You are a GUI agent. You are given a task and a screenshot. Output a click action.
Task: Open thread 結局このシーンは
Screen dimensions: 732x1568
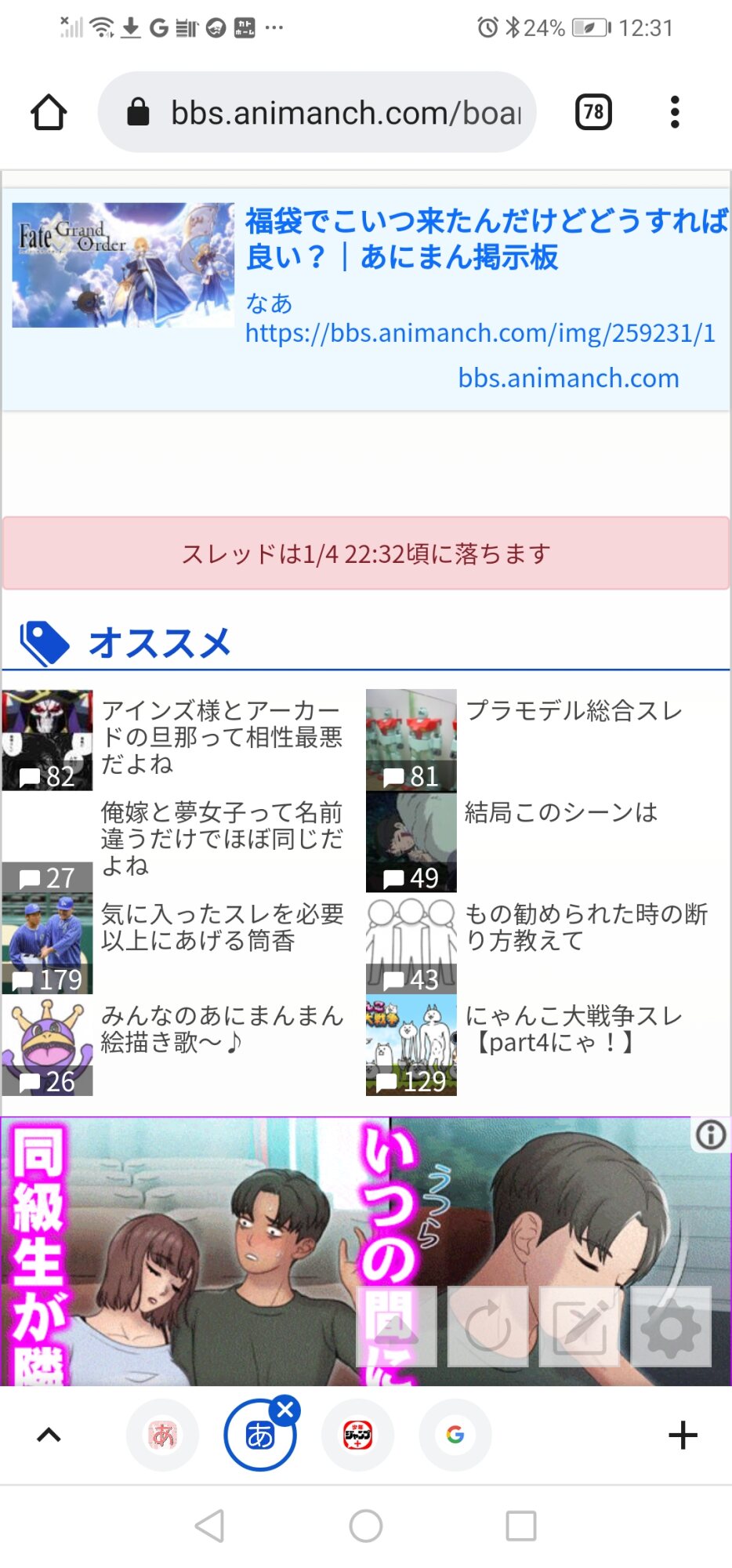[x=561, y=812]
